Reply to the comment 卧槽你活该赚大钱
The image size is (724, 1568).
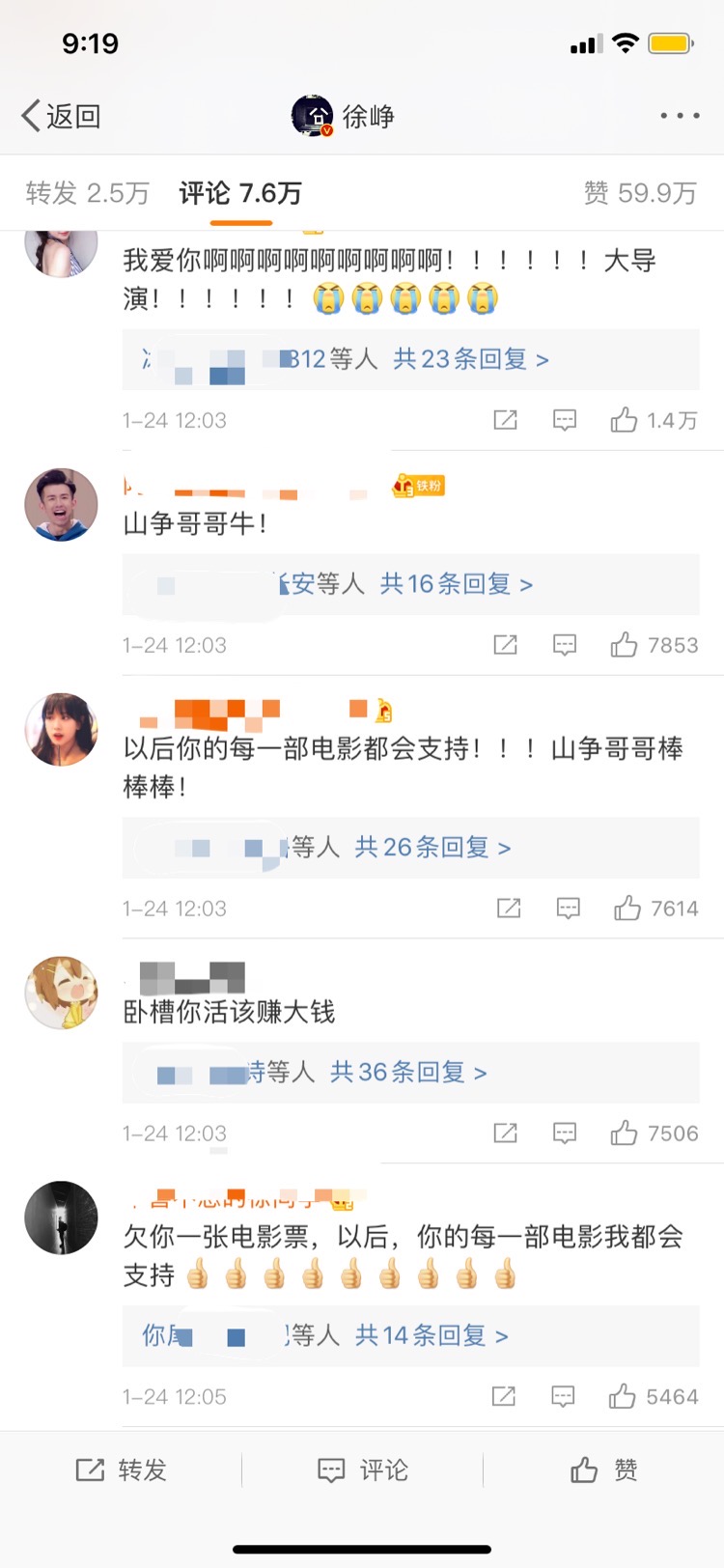click(565, 1134)
